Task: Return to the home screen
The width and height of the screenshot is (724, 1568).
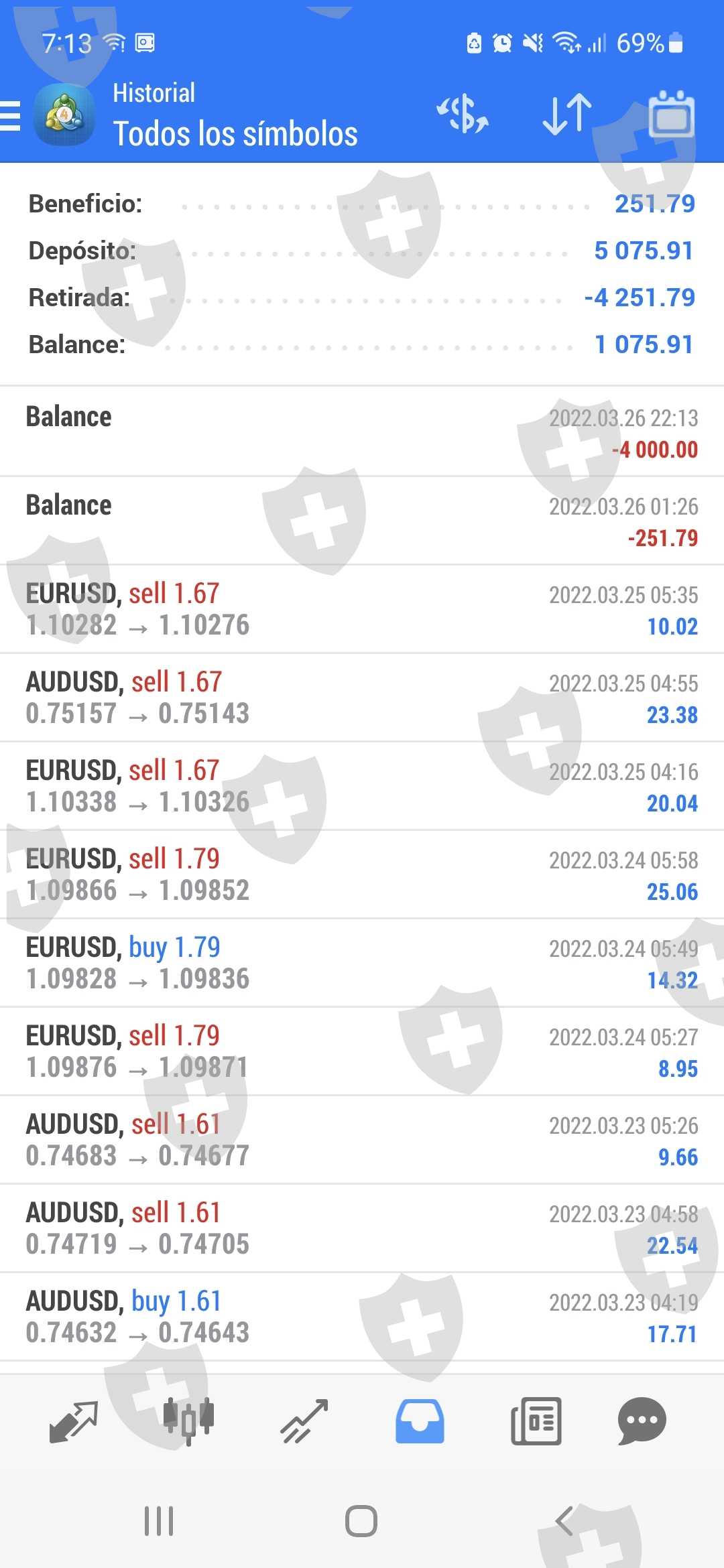Action: tap(361, 1521)
